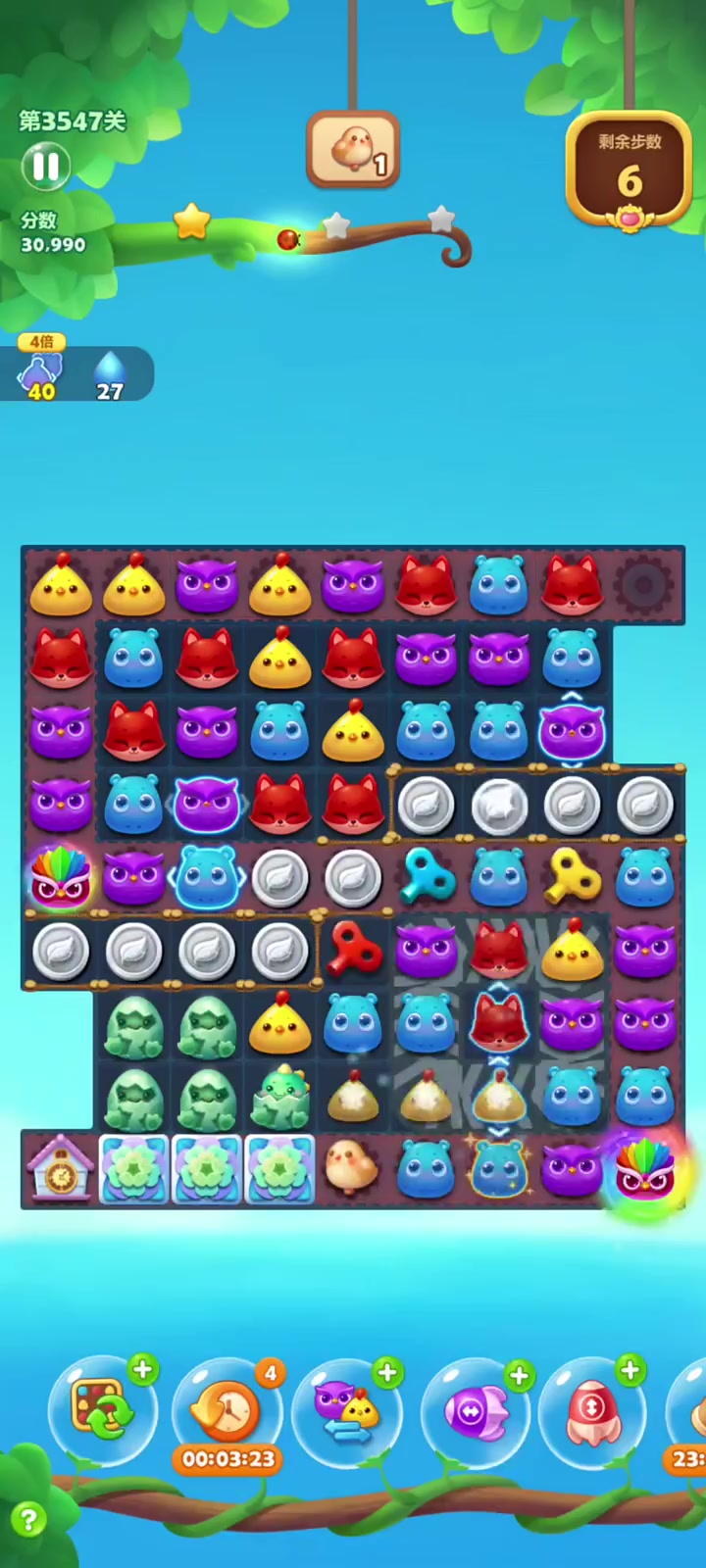Screen dimensions: 706x1568
Task: Use the swap two animals booster
Action: point(347,1412)
